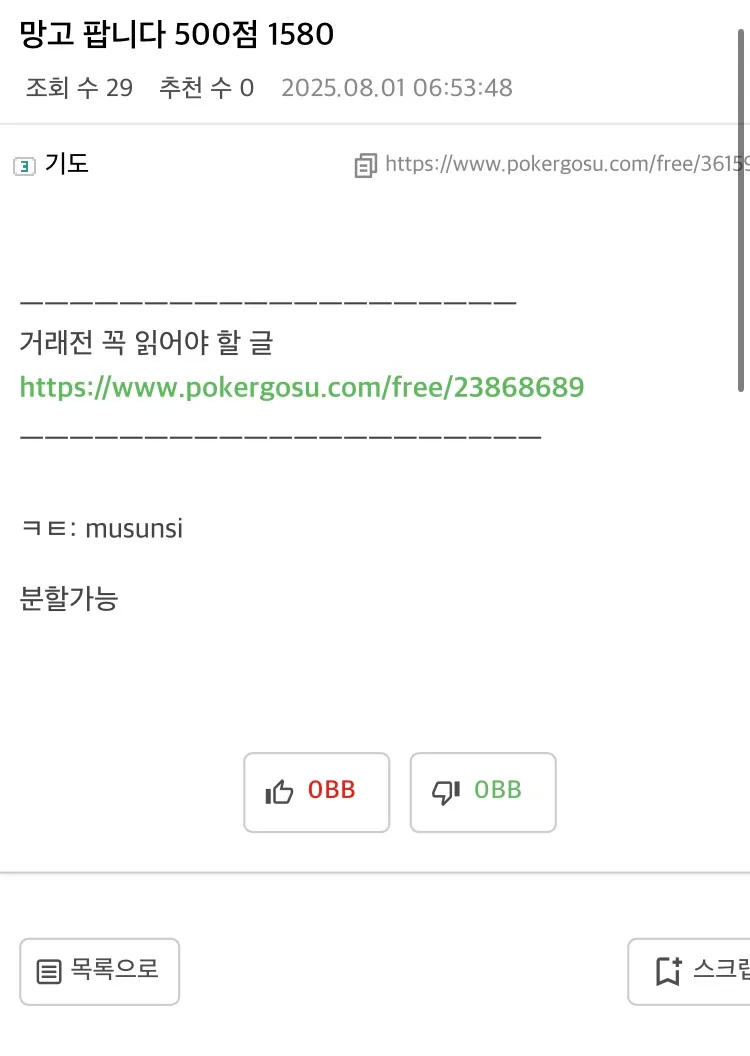The width and height of the screenshot is (750, 1056).
Task: Scrap this post with 스크랩 button
Action: point(695,971)
